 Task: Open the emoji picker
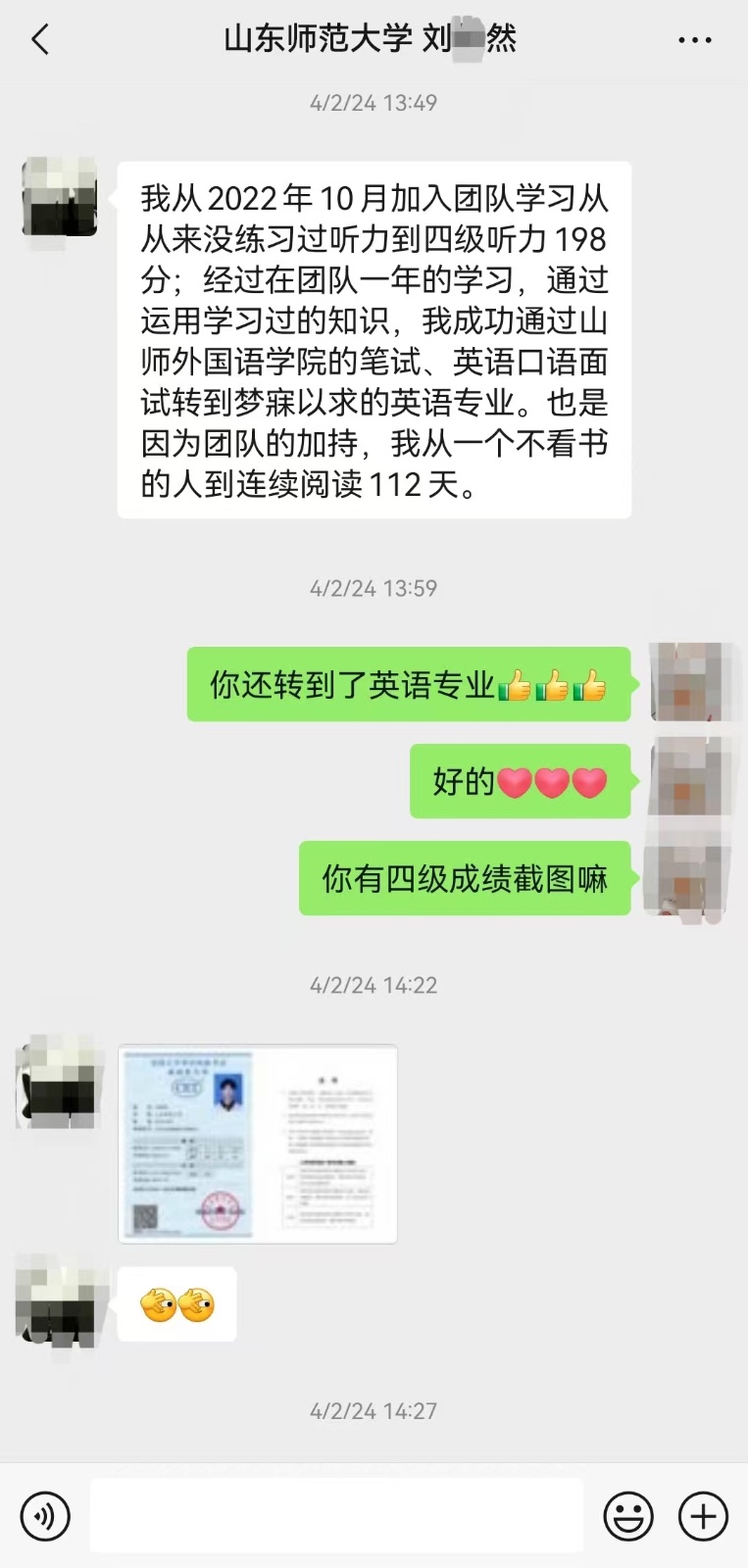coord(628,1516)
